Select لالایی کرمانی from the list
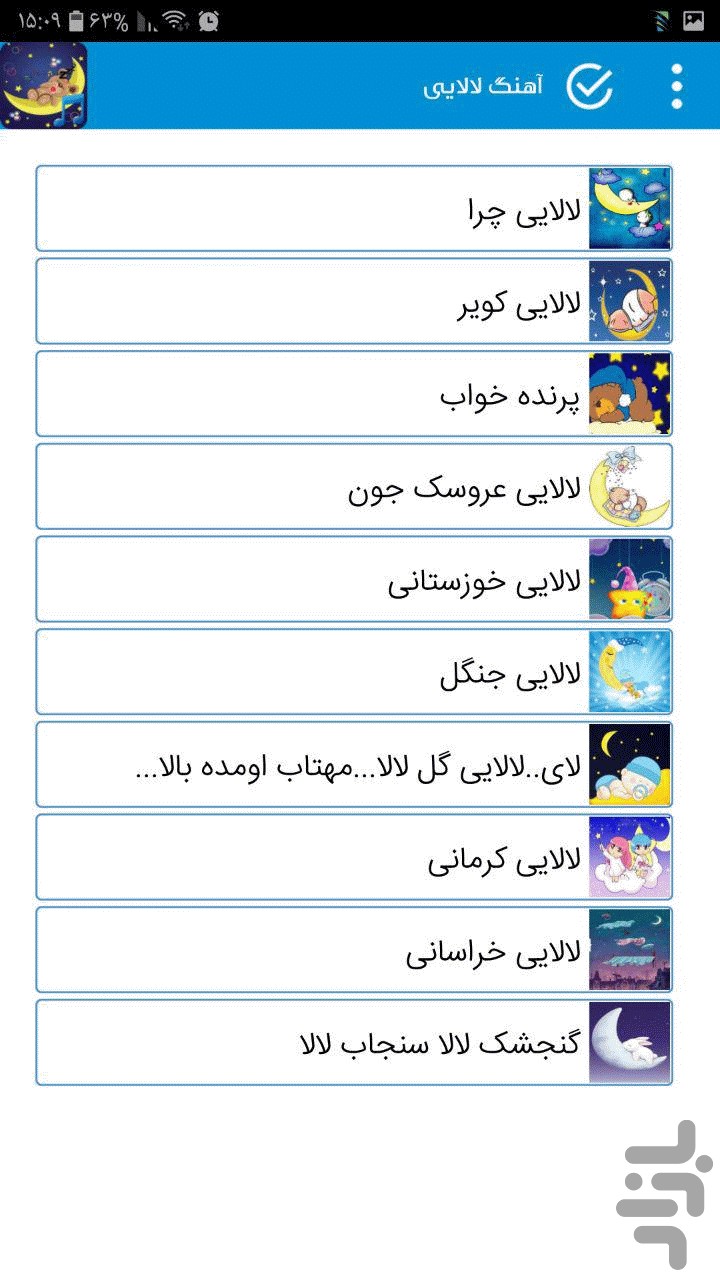 pyautogui.click(x=354, y=856)
